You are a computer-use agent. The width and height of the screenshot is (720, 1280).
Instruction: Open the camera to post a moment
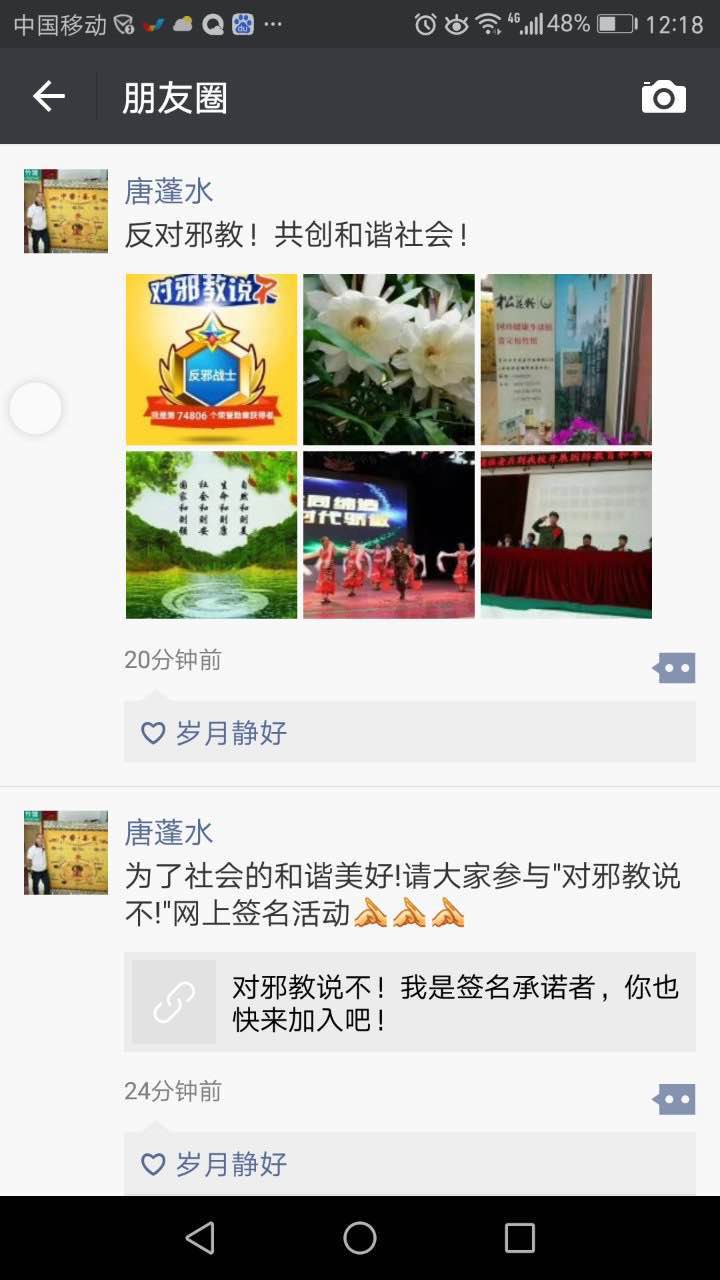click(663, 97)
